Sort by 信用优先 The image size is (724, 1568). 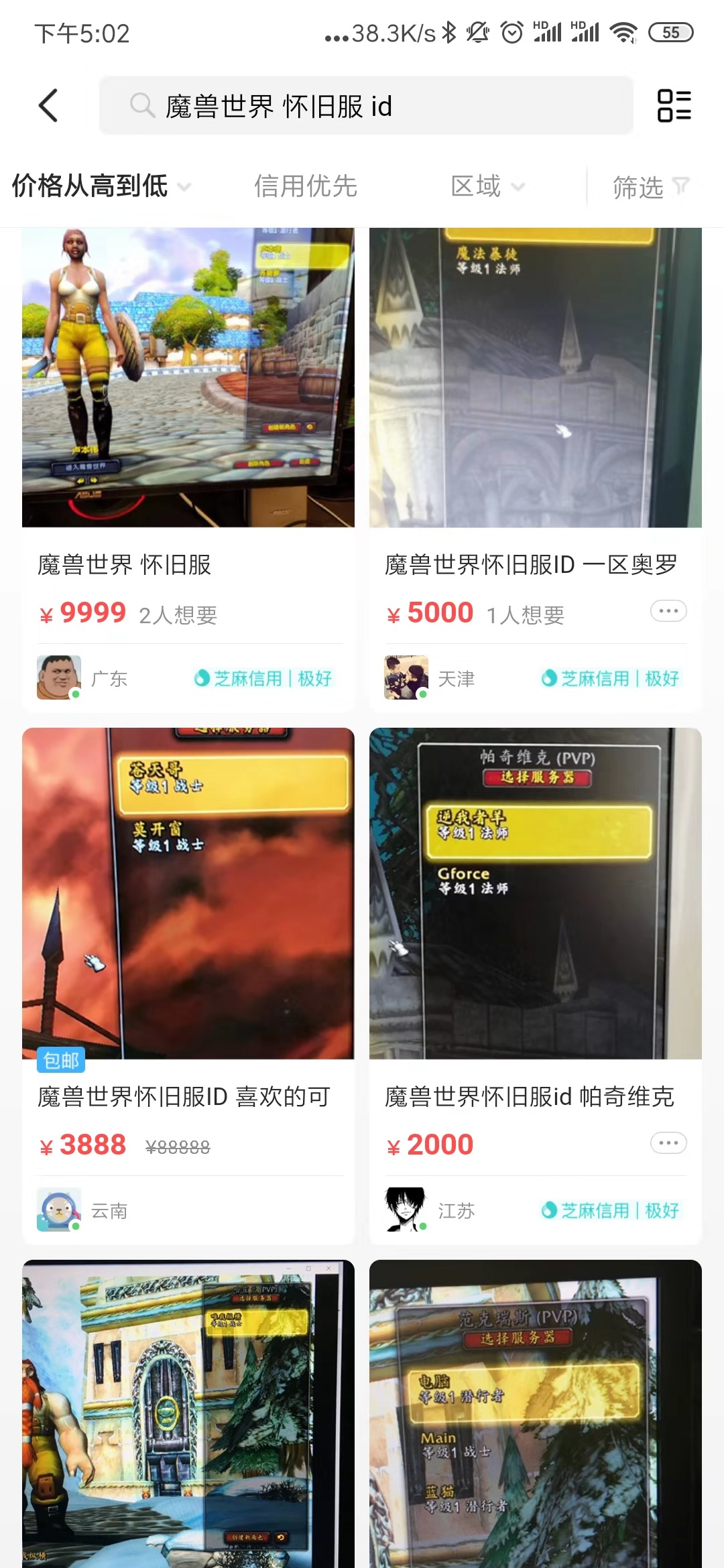pos(305,186)
